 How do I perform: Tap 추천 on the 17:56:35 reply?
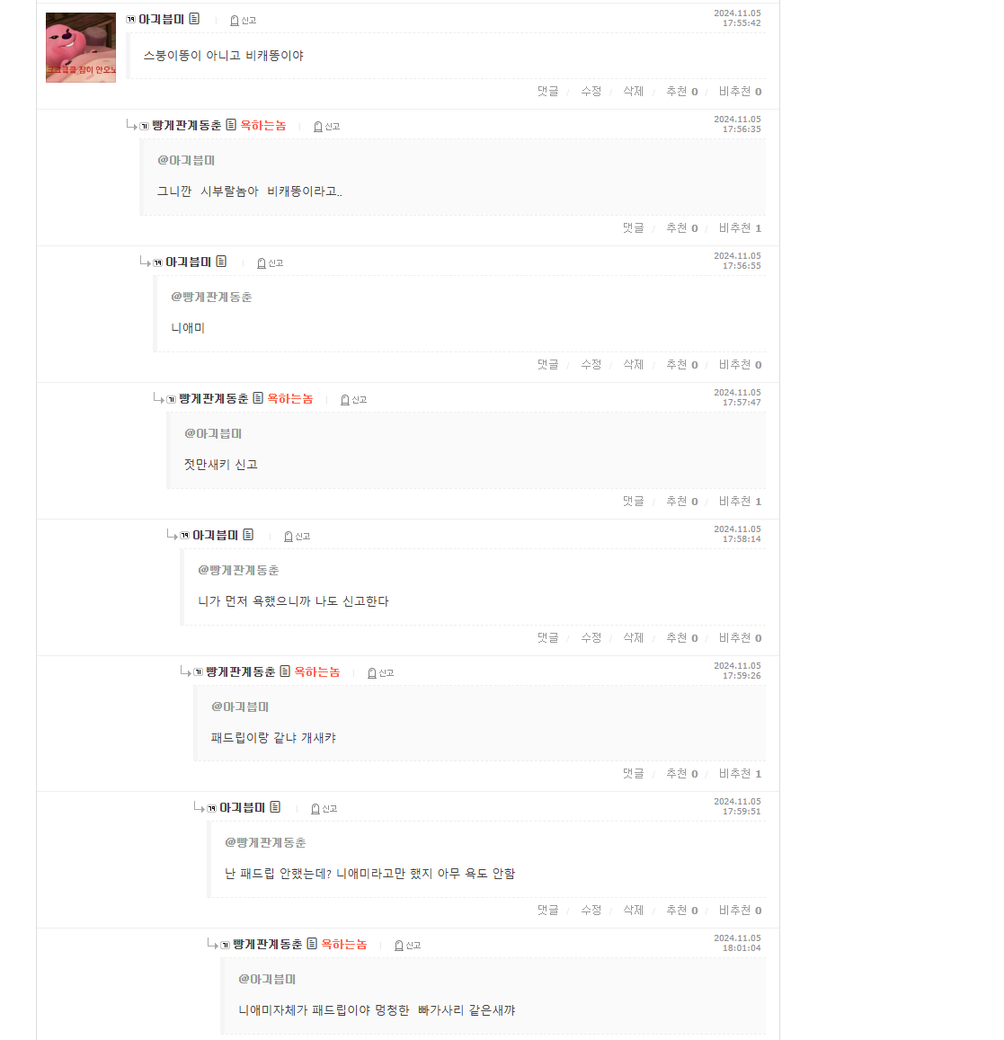pos(681,228)
